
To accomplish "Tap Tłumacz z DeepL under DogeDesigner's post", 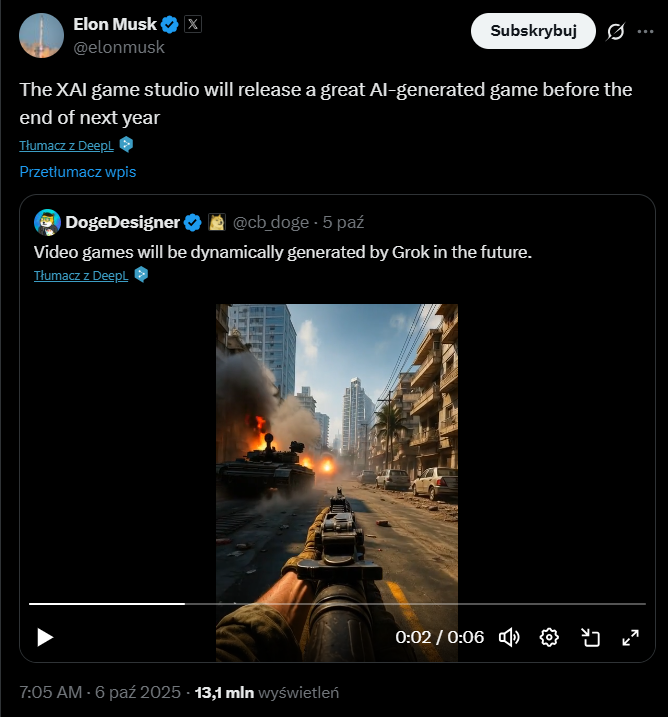I will pos(83,275).
